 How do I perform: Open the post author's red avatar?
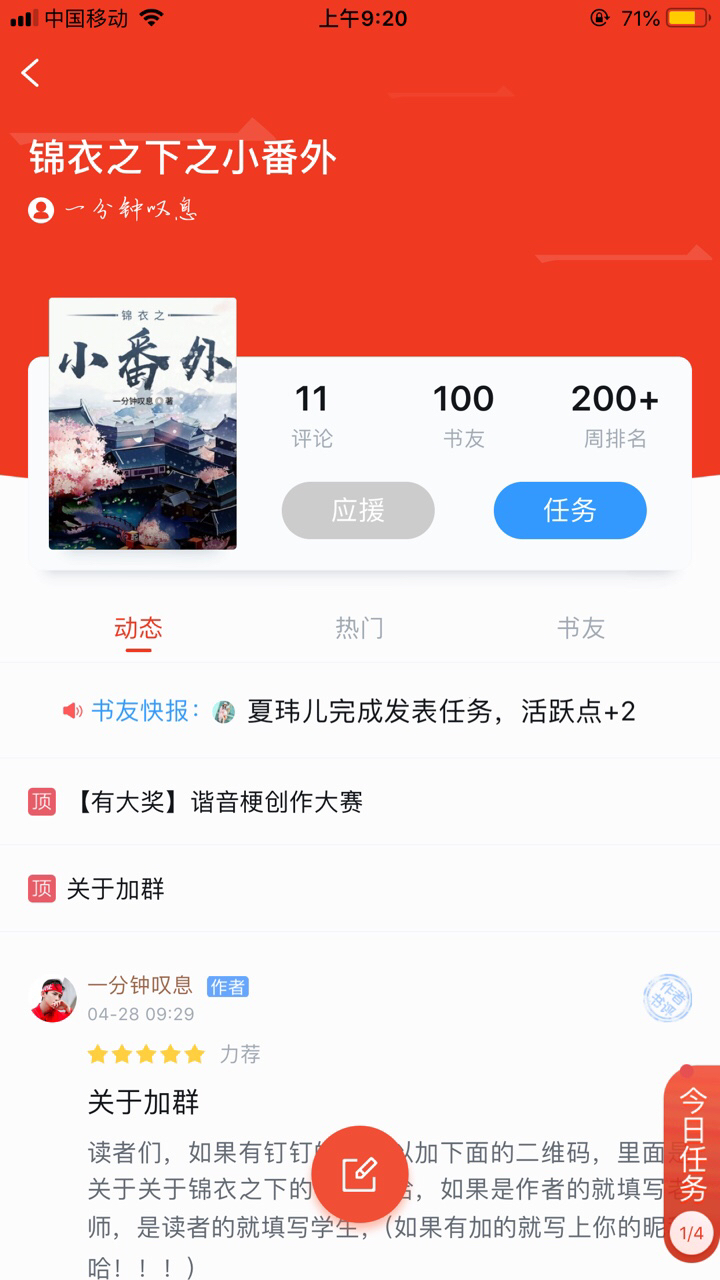click(54, 999)
